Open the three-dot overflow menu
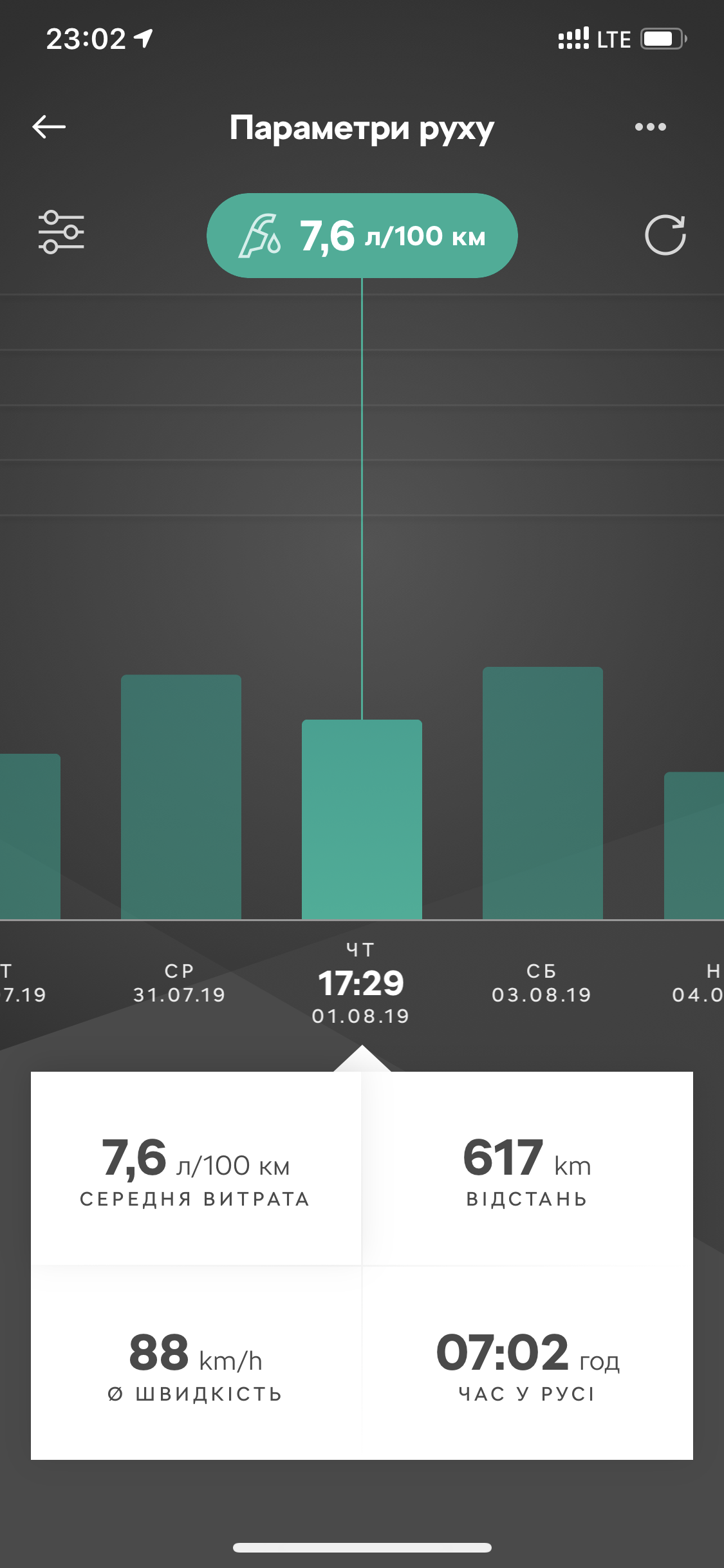The height and width of the screenshot is (1568, 724). point(650,127)
